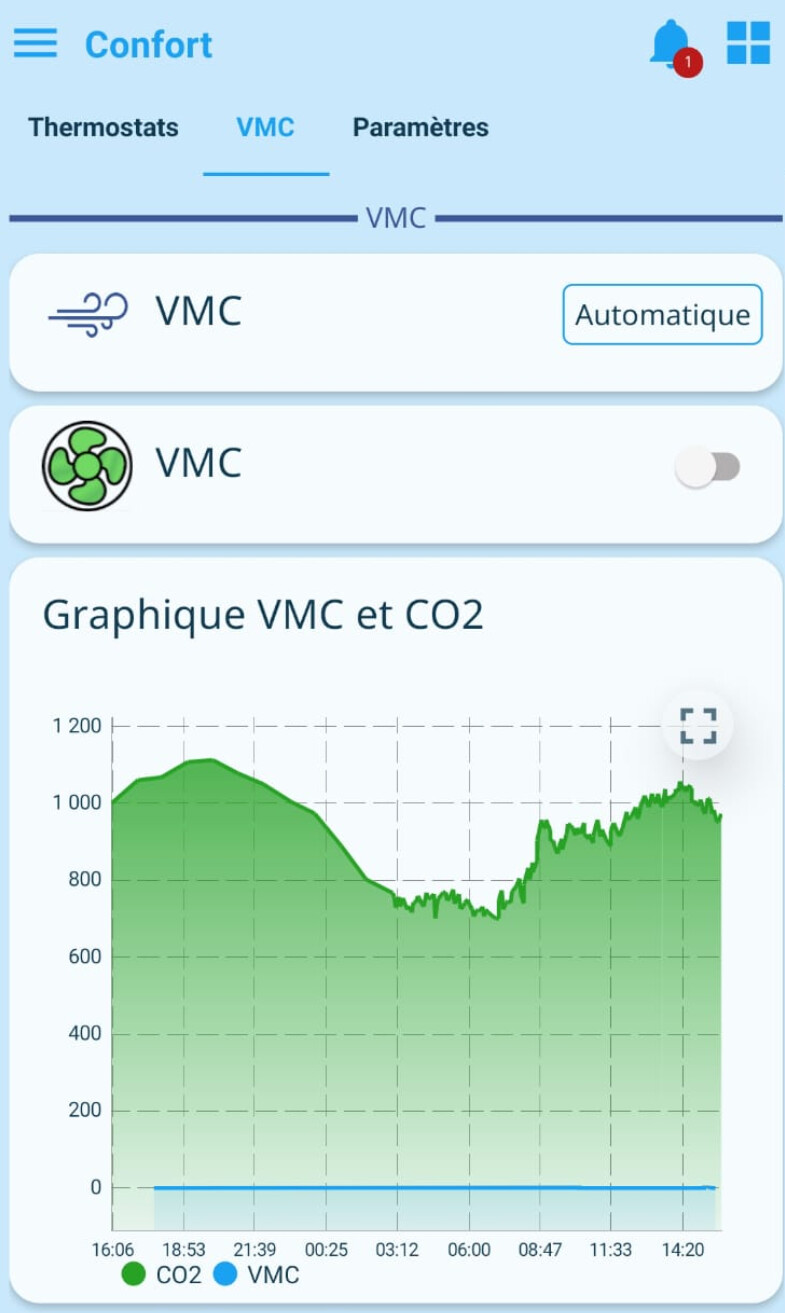Switch to the Thermostats tab
785x1313 pixels.
pyautogui.click(x=103, y=128)
